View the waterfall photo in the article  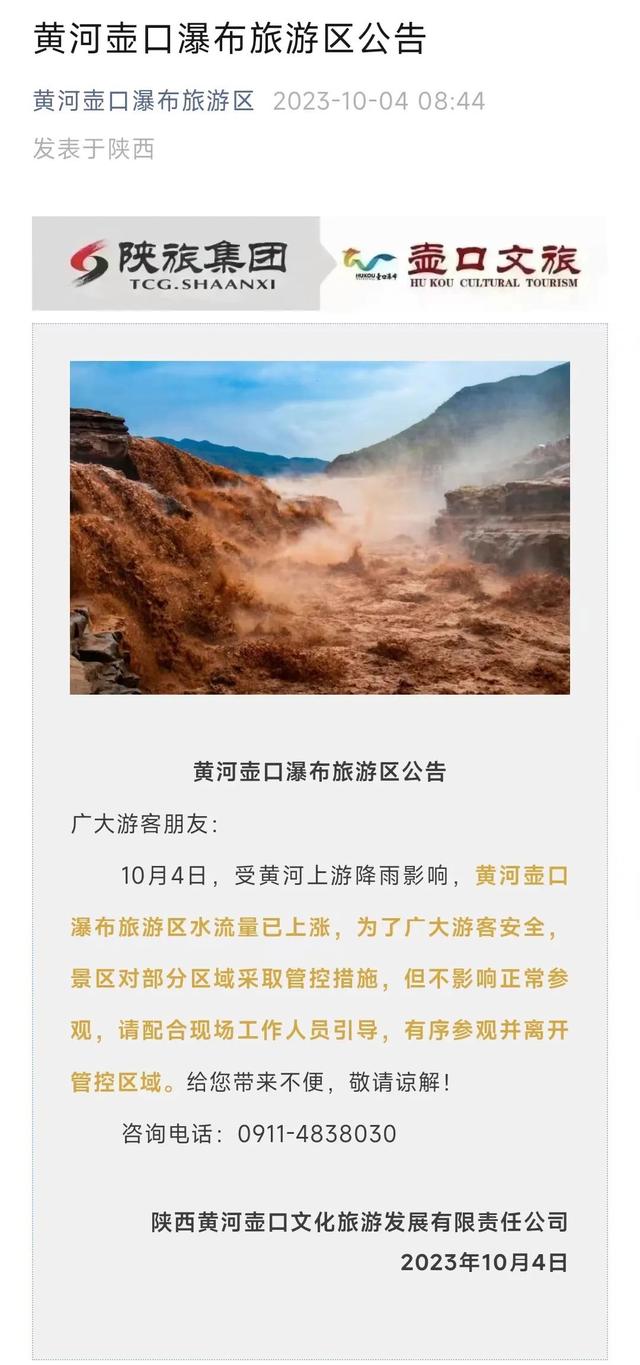tap(320, 527)
